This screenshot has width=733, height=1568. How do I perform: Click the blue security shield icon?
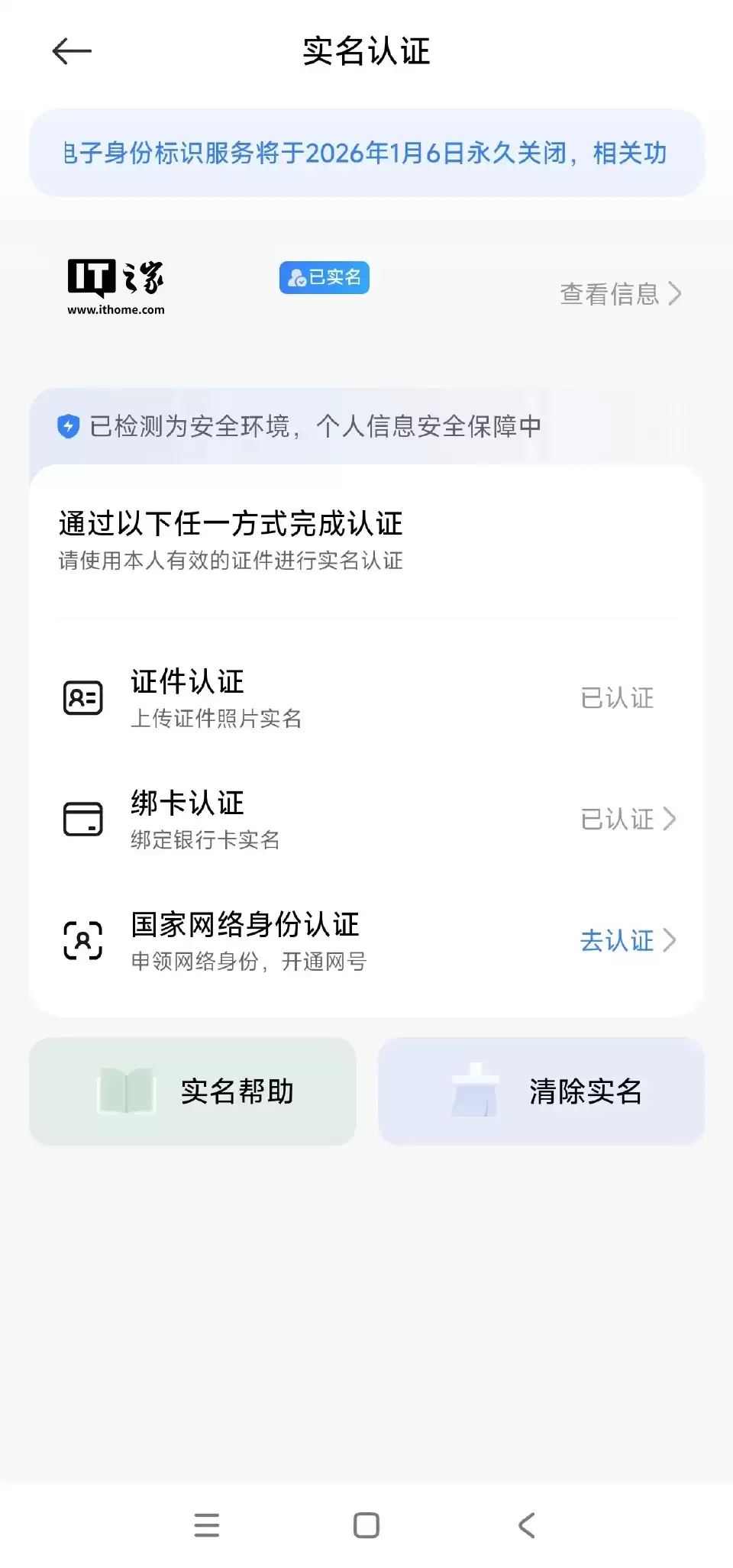tap(68, 426)
